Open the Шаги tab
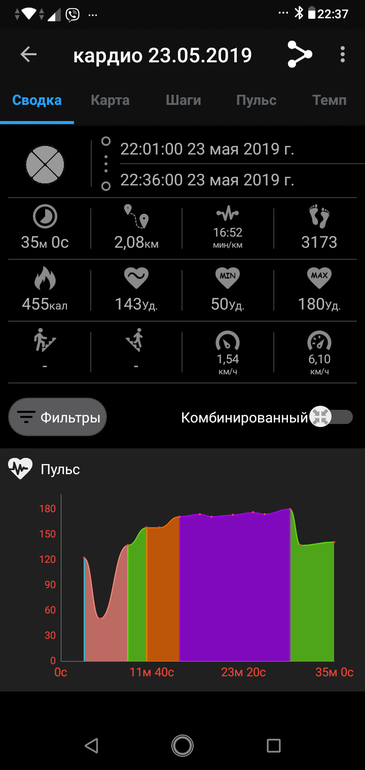The height and width of the screenshot is (770, 365). pyautogui.click(x=183, y=101)
